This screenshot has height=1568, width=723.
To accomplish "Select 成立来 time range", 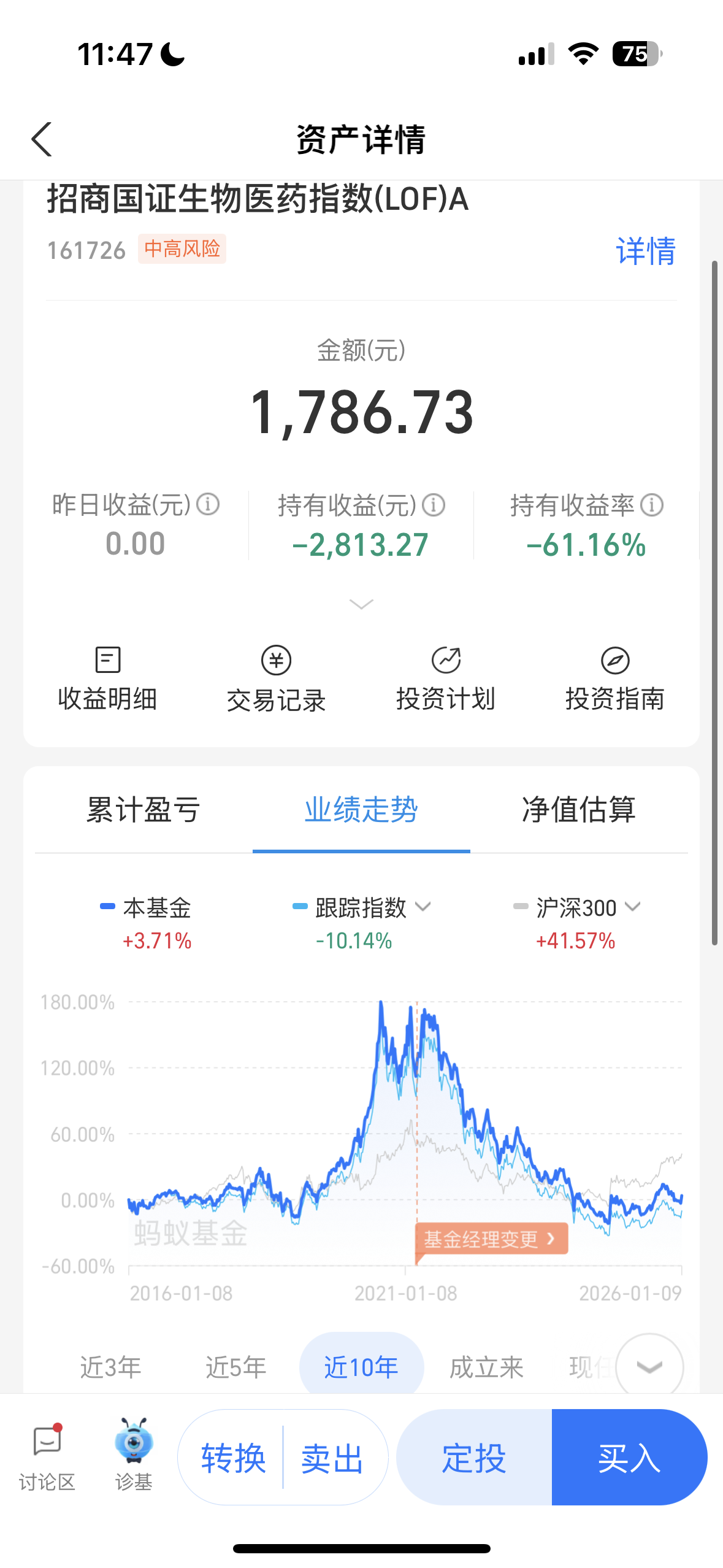I will click(486, 1367).
